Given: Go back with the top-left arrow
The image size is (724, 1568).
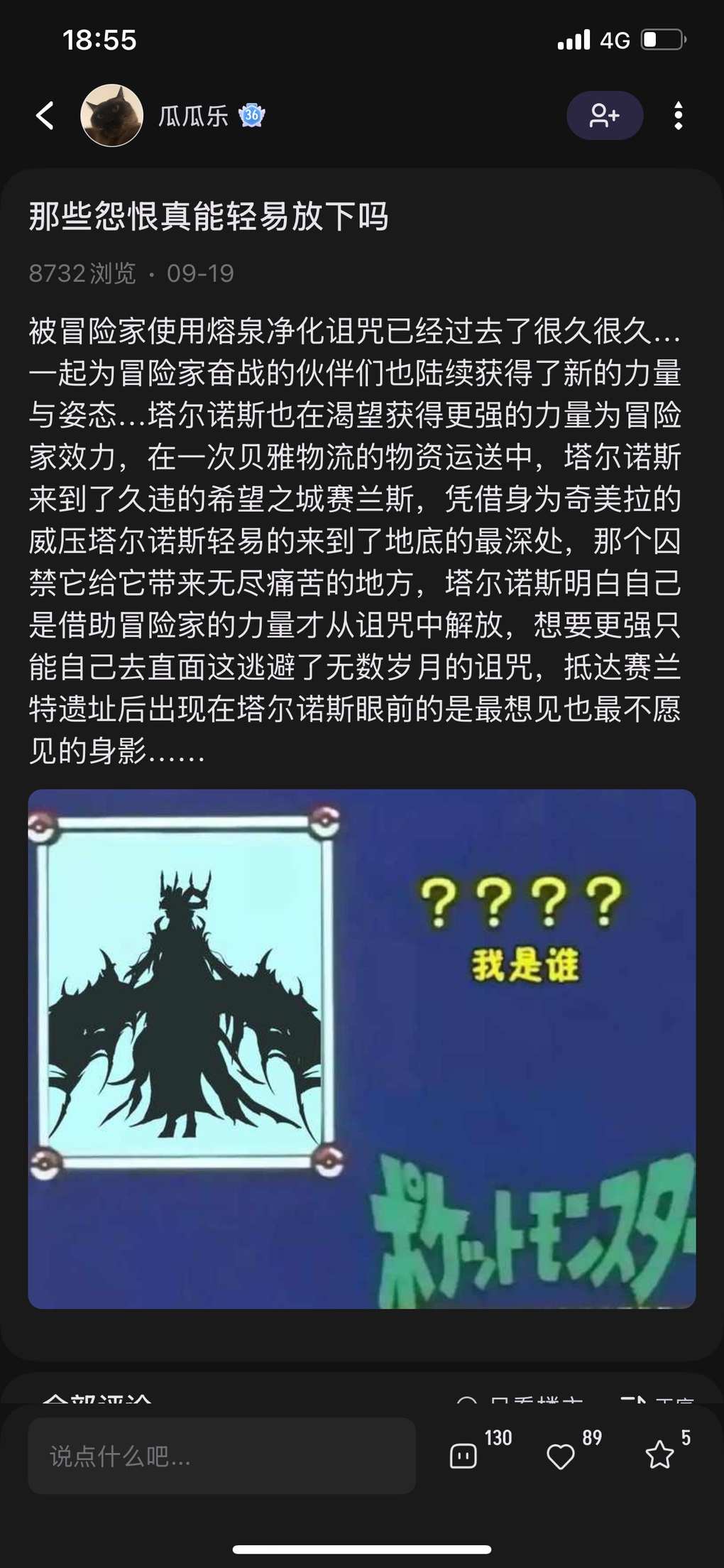Looking at the screenshot, I should 45,115.
